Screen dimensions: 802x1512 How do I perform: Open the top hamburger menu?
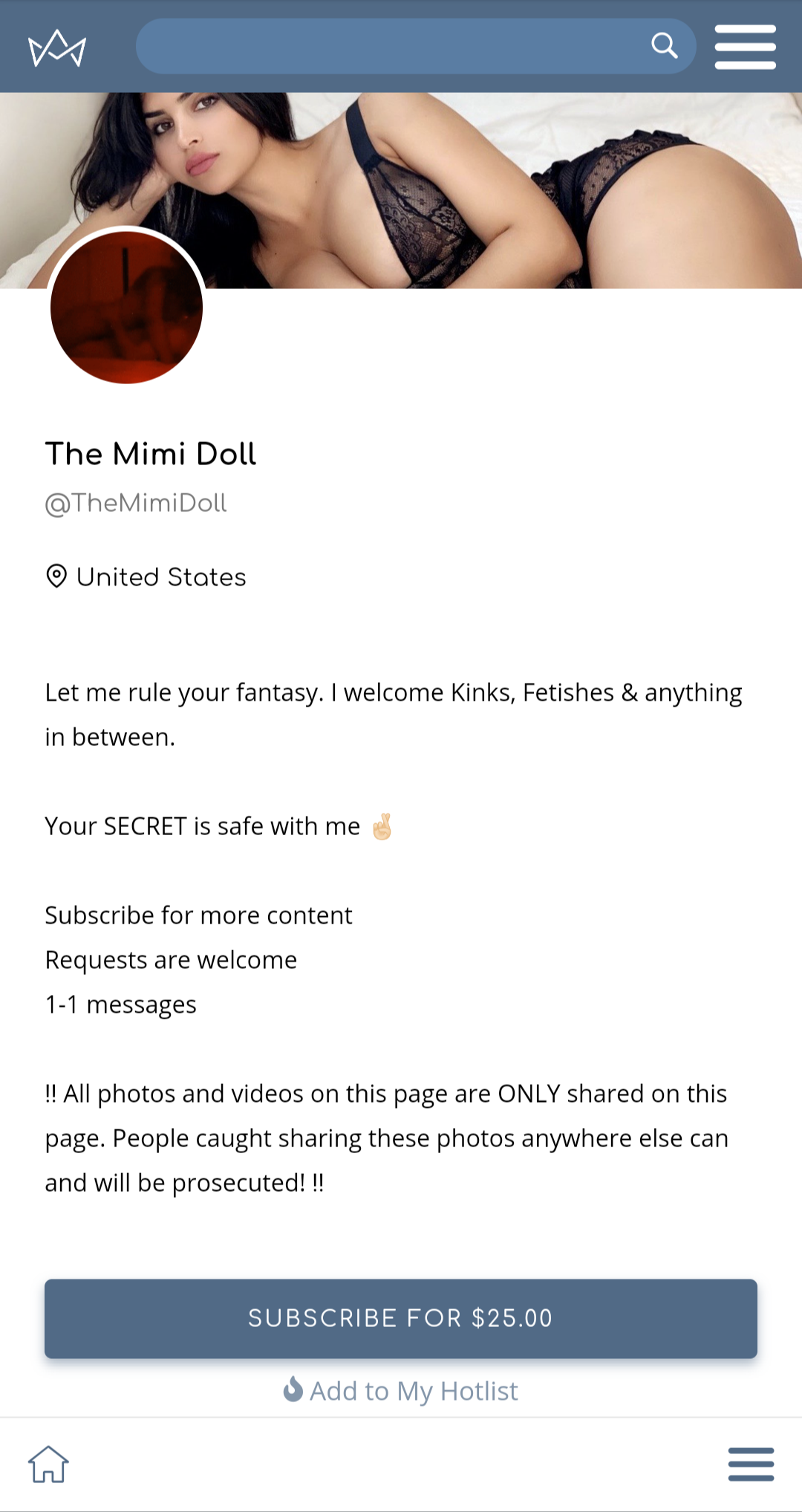pyautogui.click(x=745, y=47)
